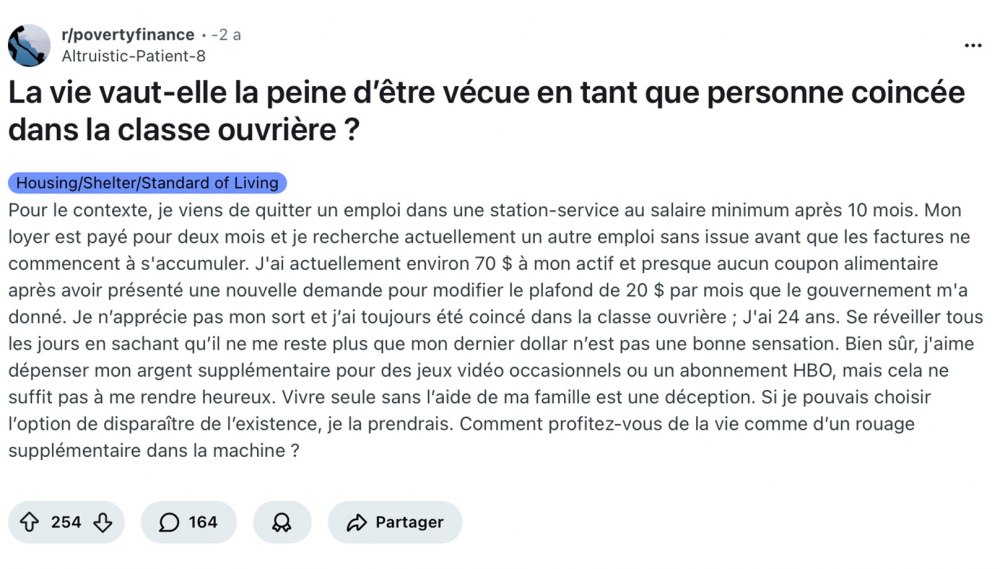Open the 164 comments
This screenshot has height=569, width=1000.
[x=189, y=522]
